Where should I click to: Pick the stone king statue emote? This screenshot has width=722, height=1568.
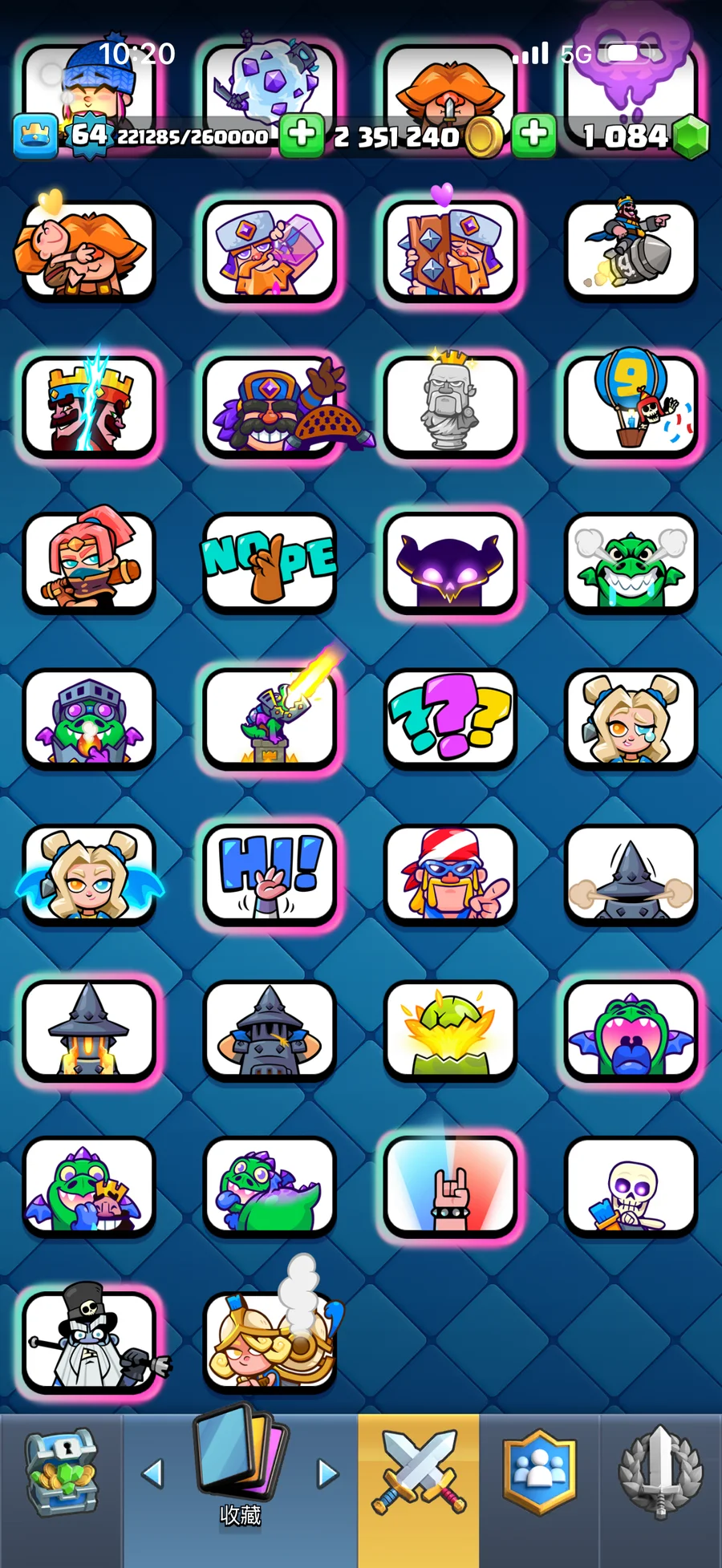tap(450, 407)
